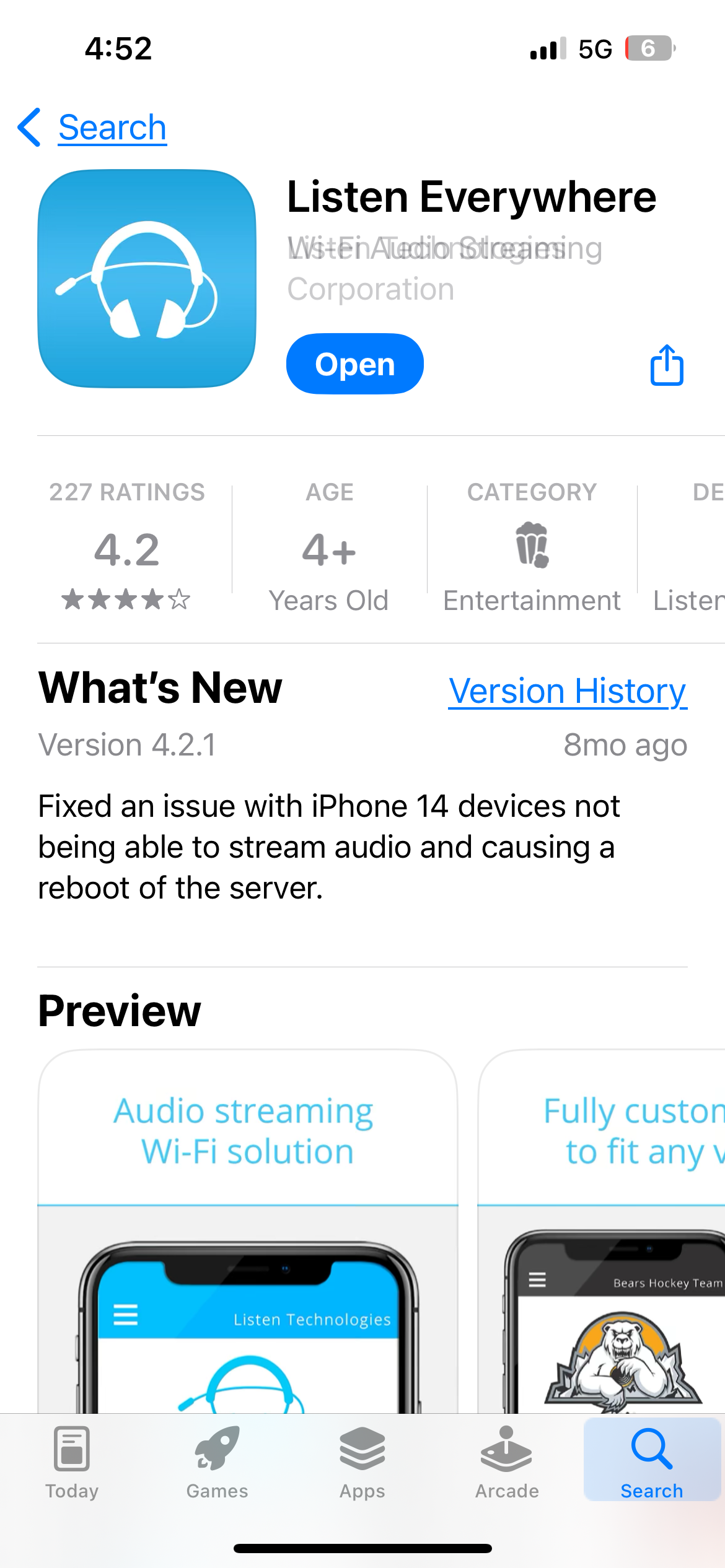Viewport: 725px width, 1568px height.
Task: Switch to the Games tab
Action: click(x=217, y=1463)
